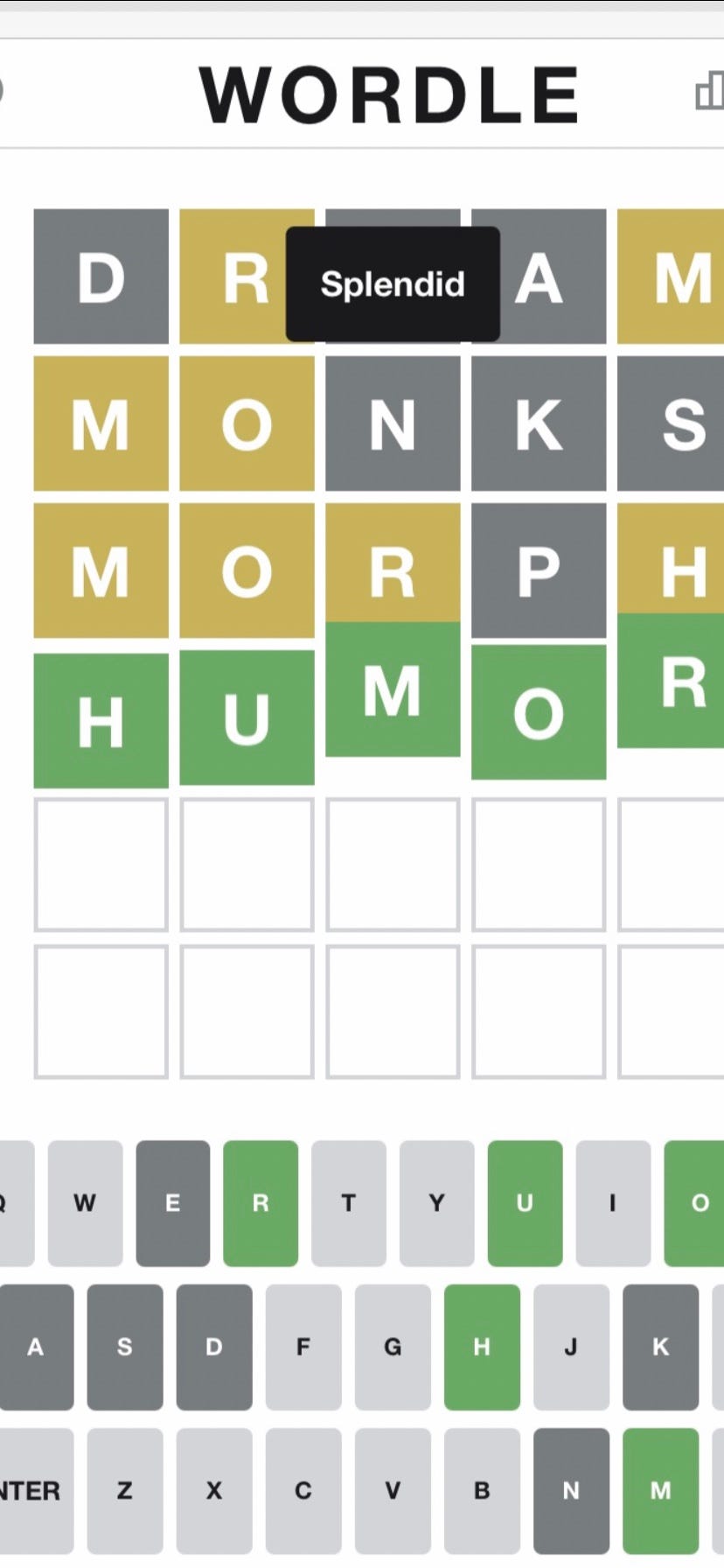
Task: Tap the T key
Action: [x=348, y=1203]
